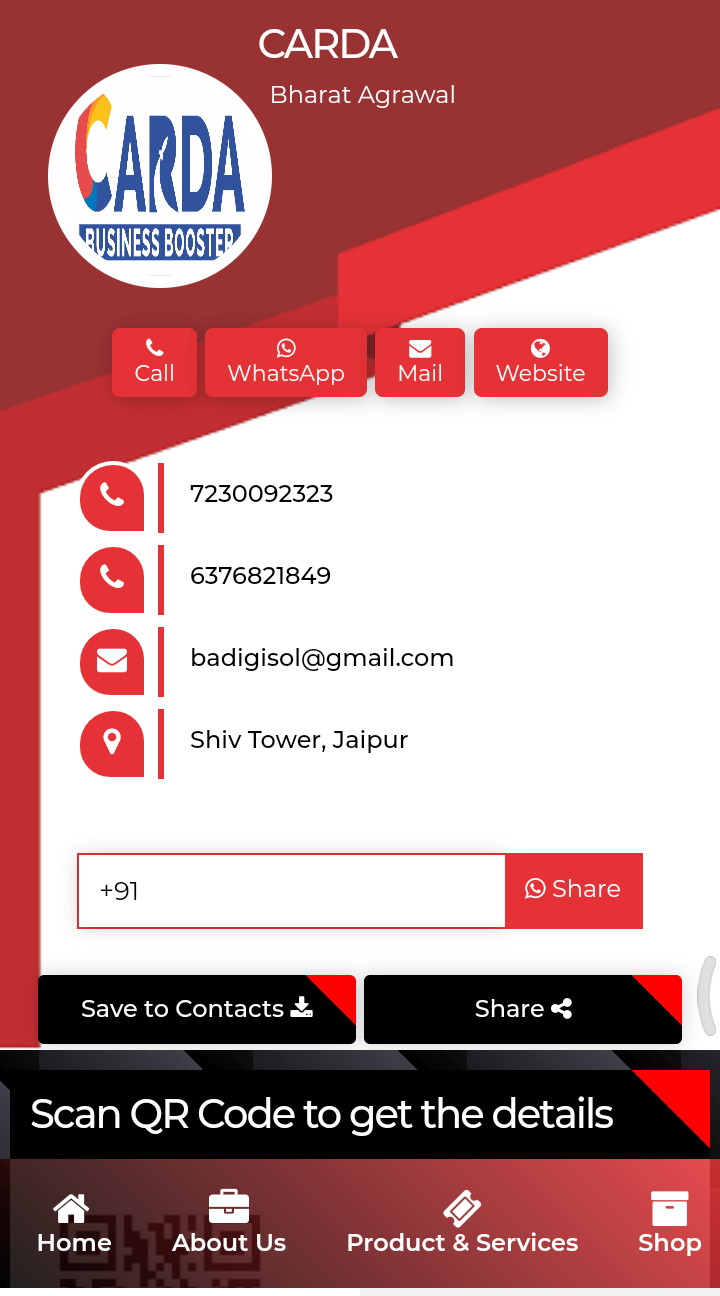
Task: Go to the Home tab
Action: point(74,1224)
